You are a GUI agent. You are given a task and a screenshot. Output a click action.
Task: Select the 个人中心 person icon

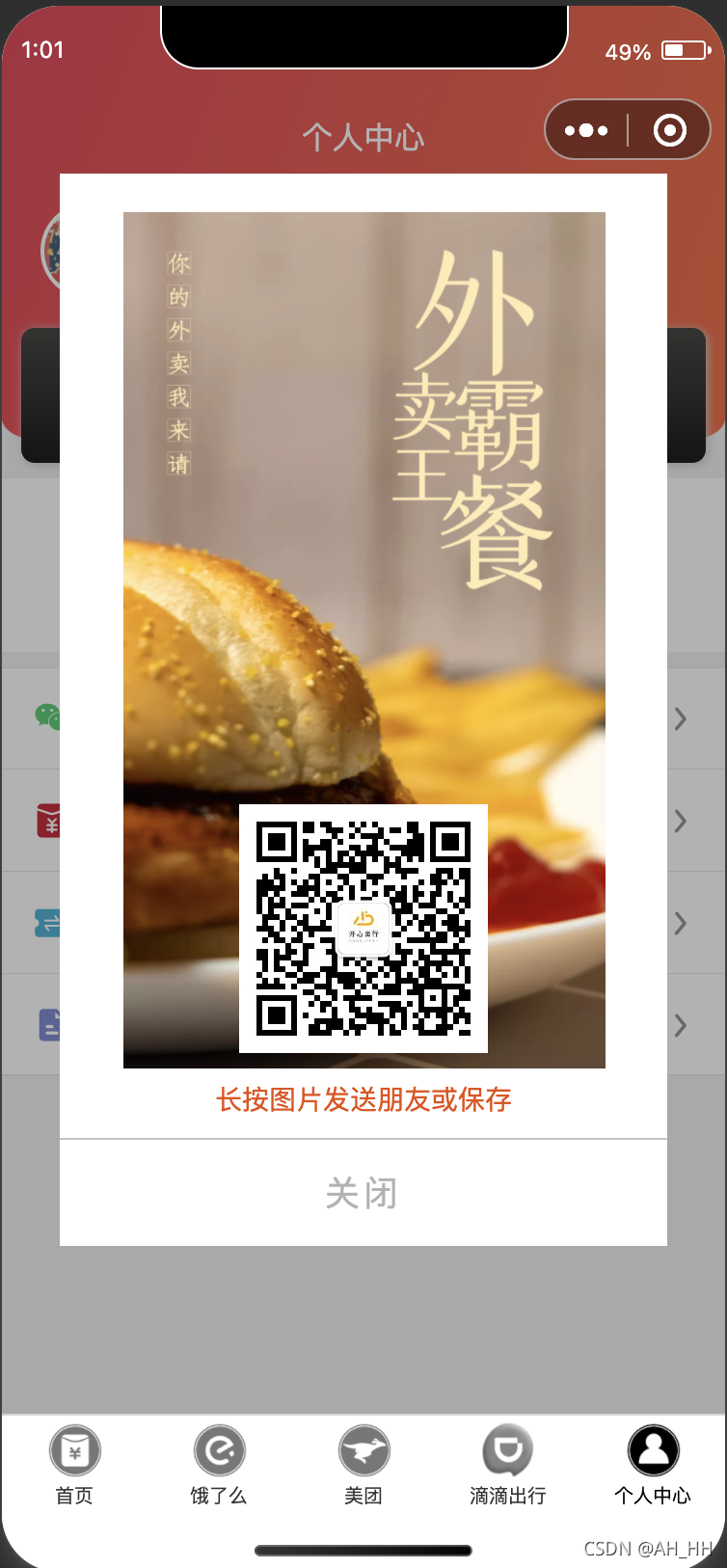(654, 1449)
